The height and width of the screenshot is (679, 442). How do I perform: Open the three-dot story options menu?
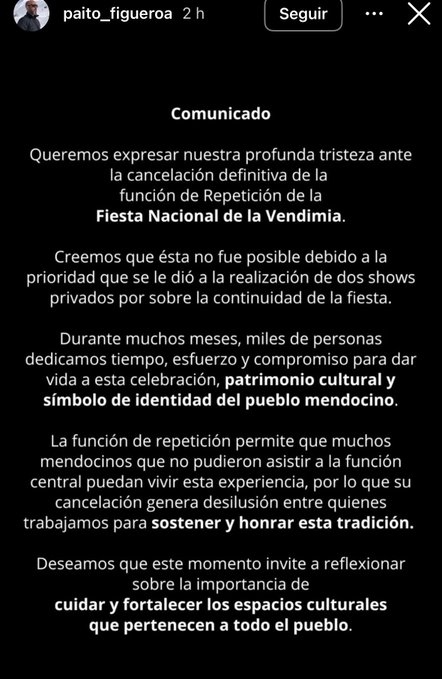(x=374, y=14)
